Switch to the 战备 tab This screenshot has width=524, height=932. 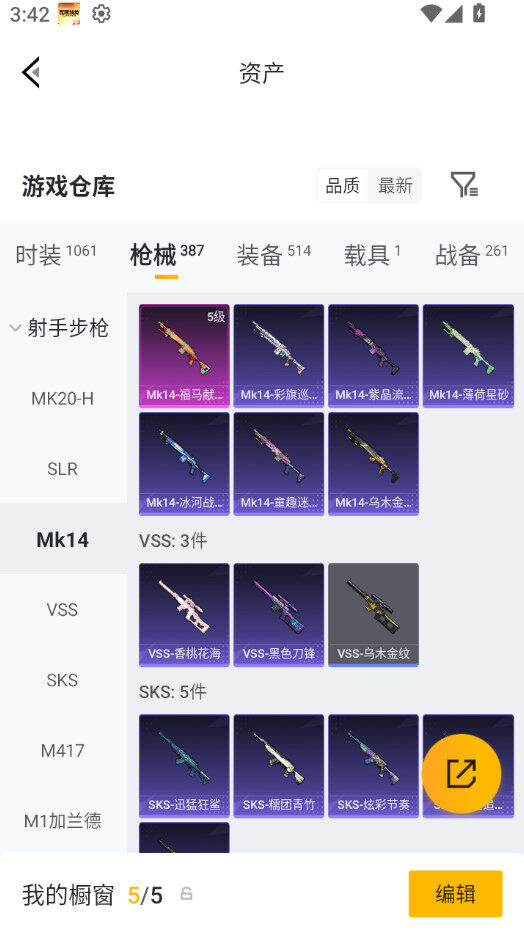(x=472, y=254)
